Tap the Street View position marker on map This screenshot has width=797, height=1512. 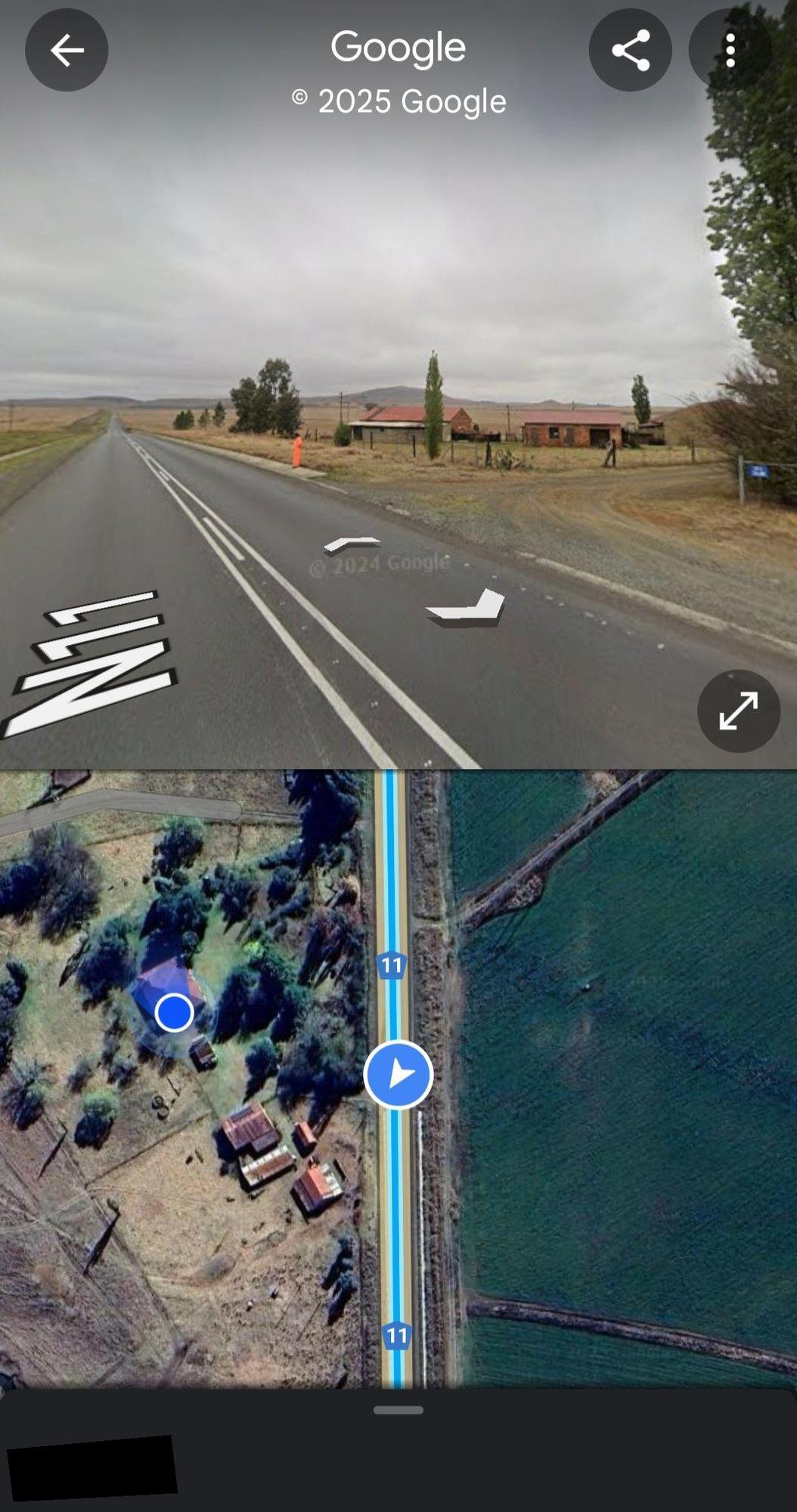(x=398, y=1074)
